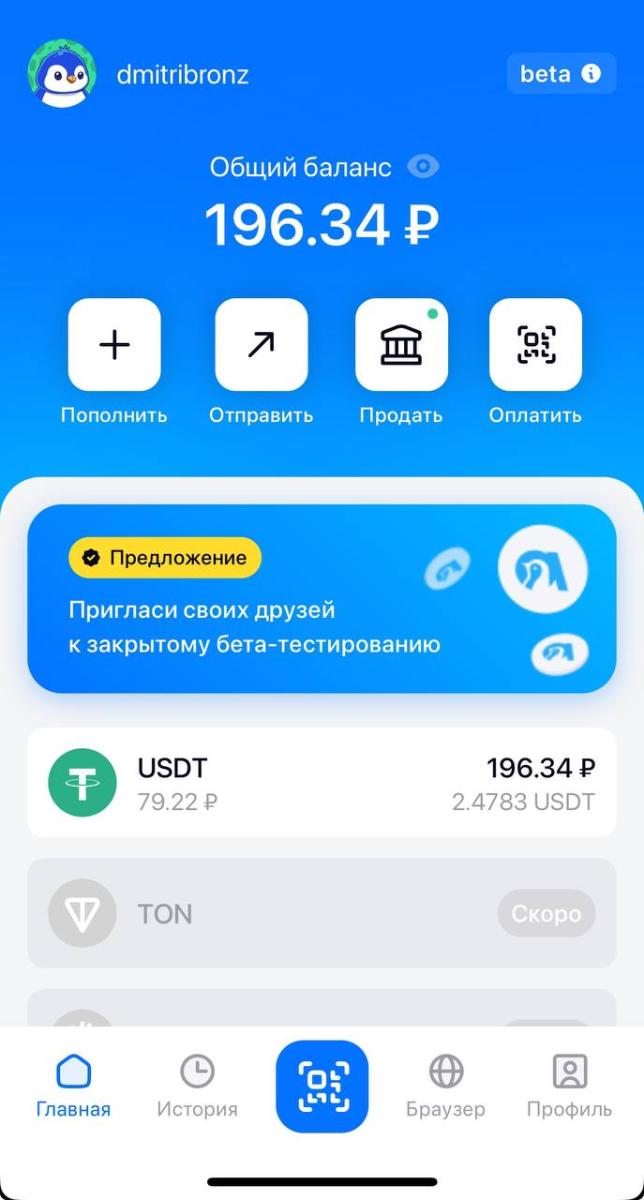
Task: Open the central QR scanner button
Action: pos(322,1086)
